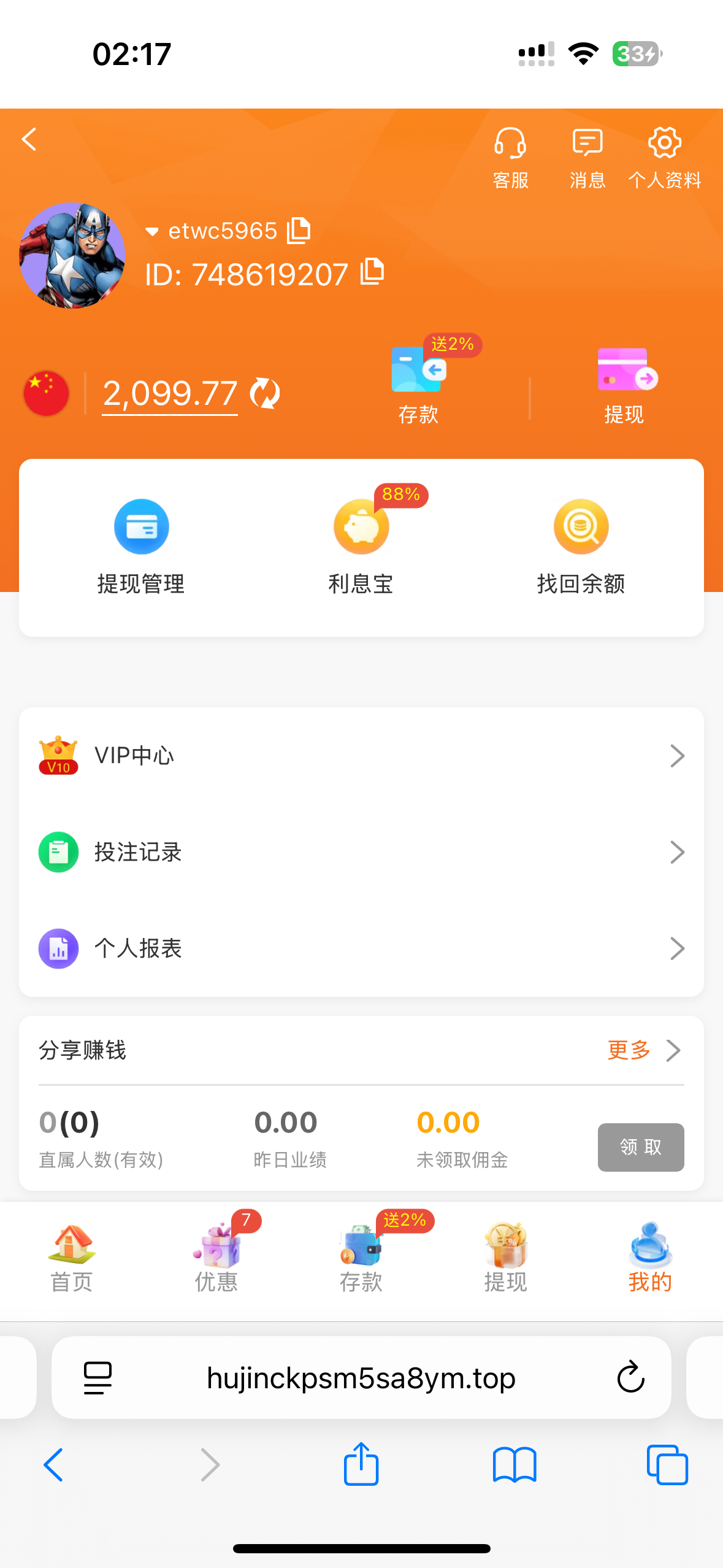Tap the 领取 button
The width and height of the screenshot is (723, 1568).
click(x=641, y=1147)
